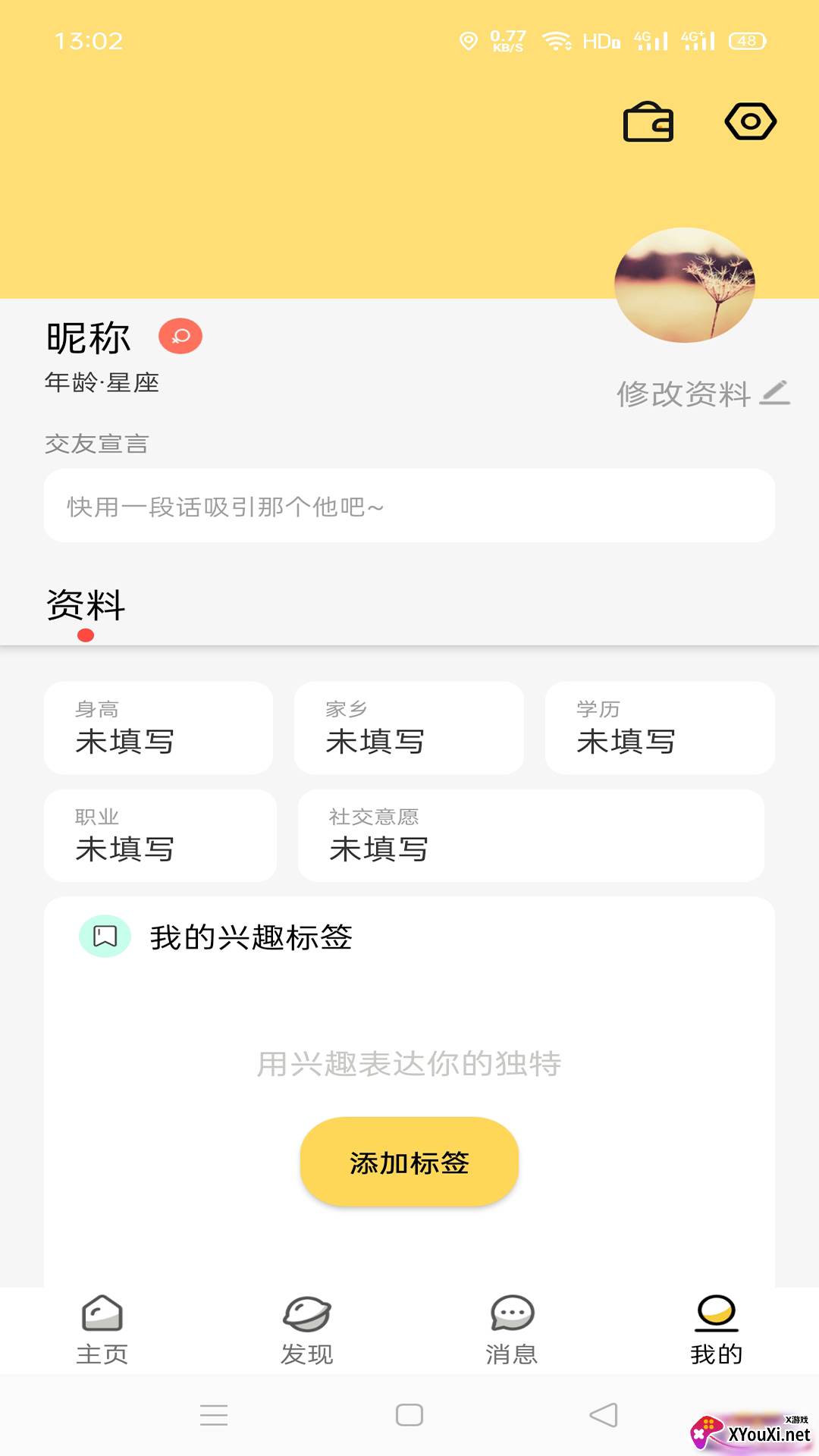
Task: Select the 资料 tab
Action: click(x=86, y=606)
